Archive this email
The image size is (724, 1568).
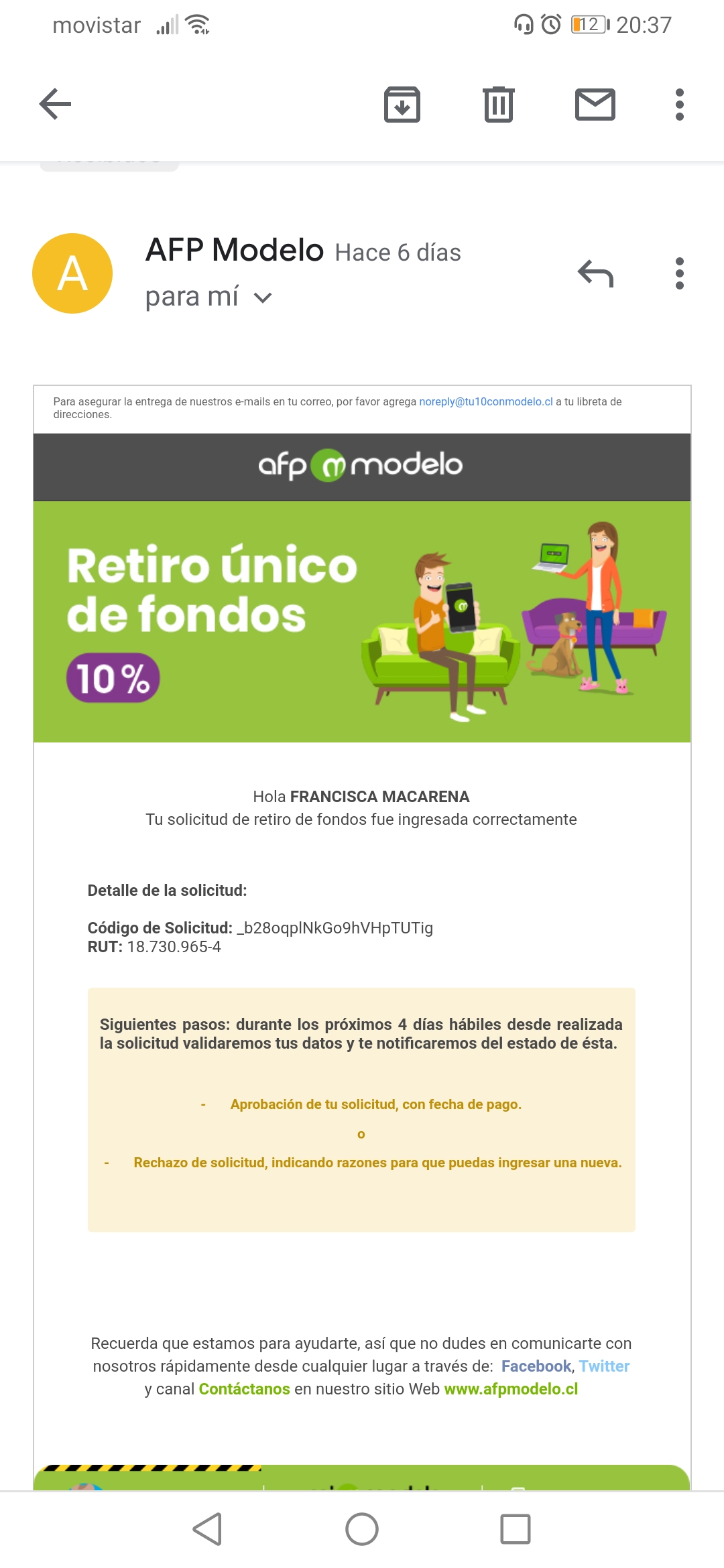[x=402, y=105]
